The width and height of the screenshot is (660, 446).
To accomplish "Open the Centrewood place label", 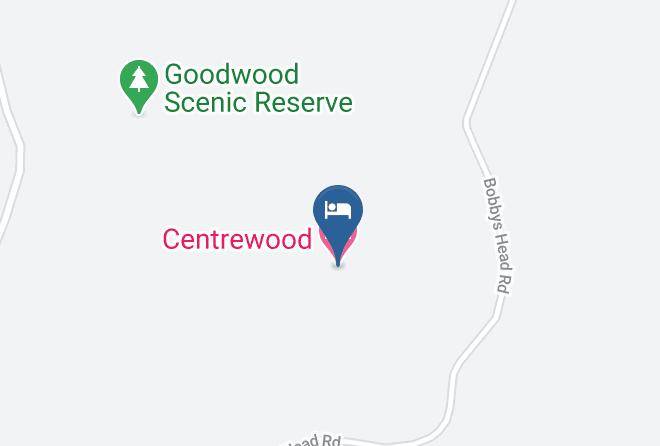I will (x=237, y=239).
